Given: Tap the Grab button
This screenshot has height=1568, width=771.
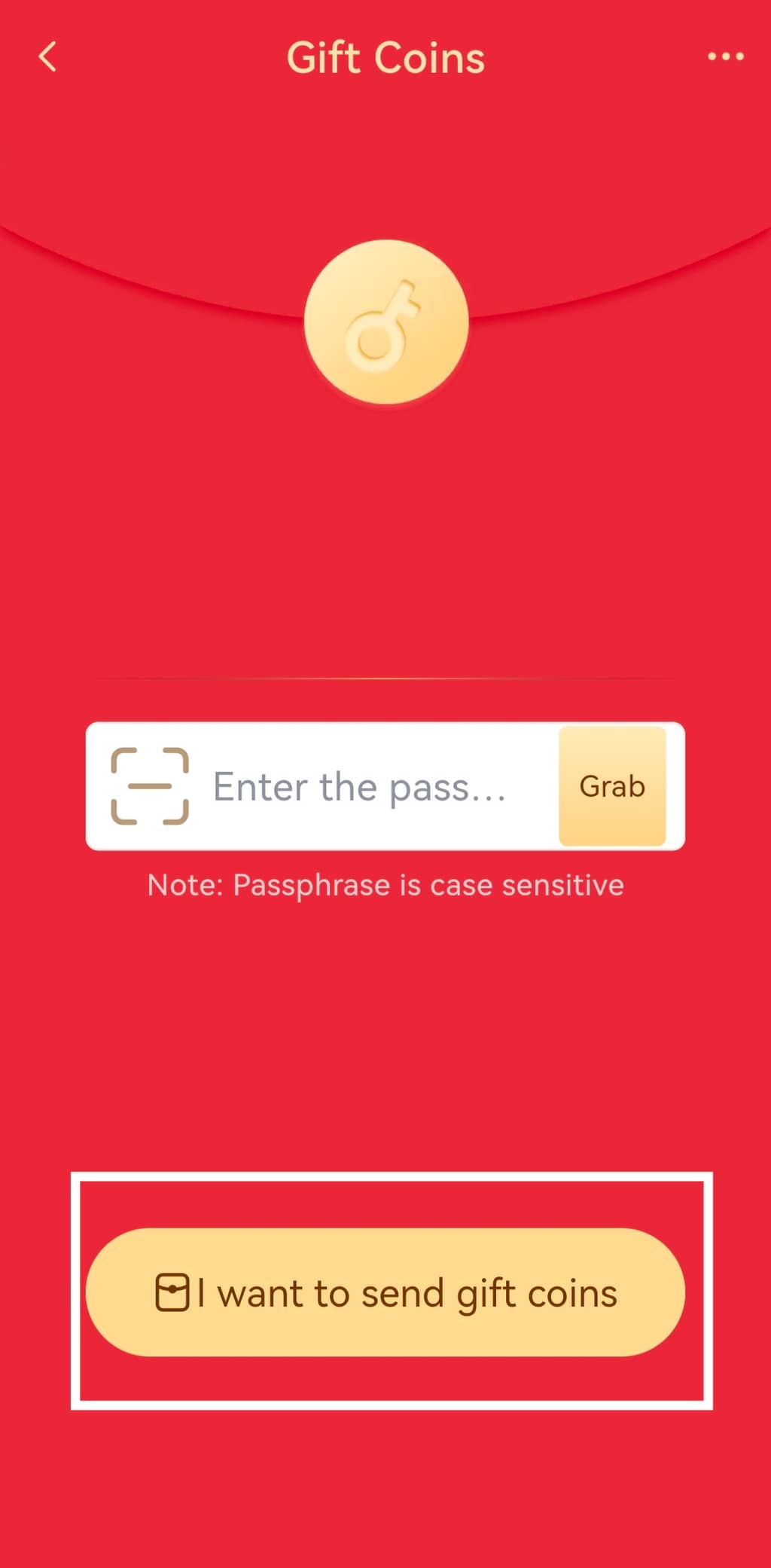Looking at the screenshot, I should coord(612,786).
